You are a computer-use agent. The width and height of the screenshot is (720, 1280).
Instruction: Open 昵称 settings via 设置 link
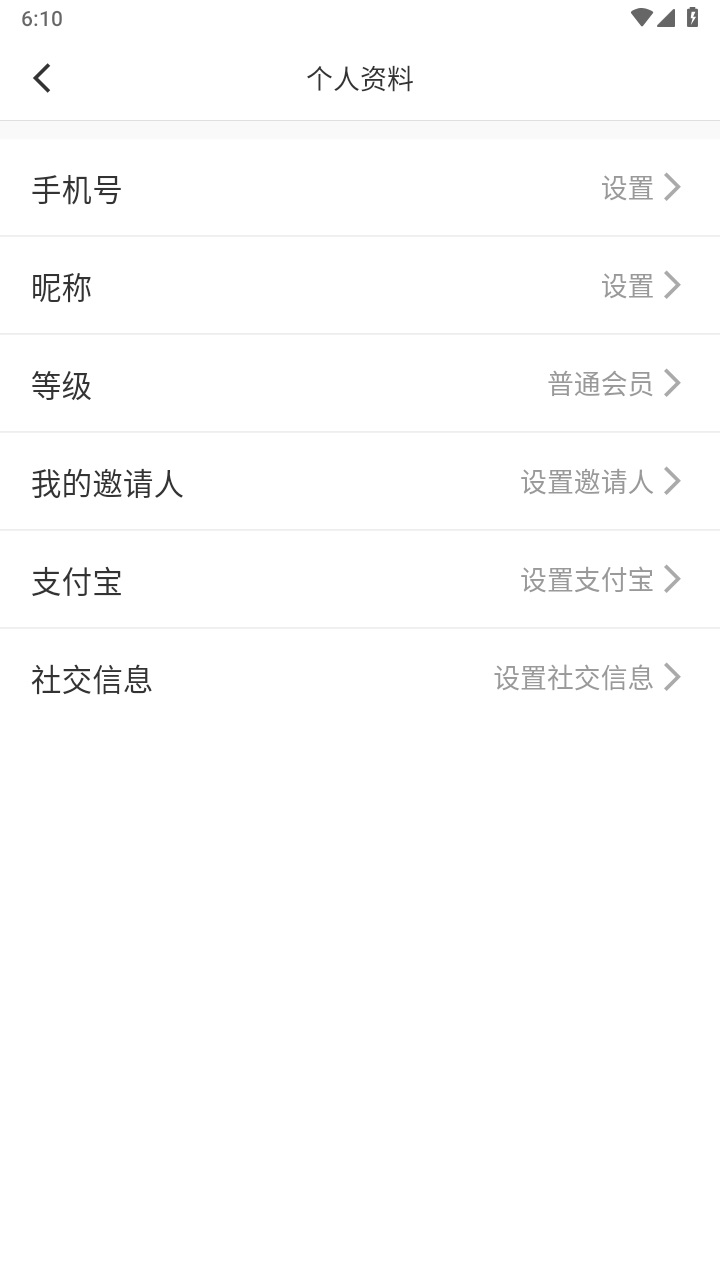tap(625, 286)
